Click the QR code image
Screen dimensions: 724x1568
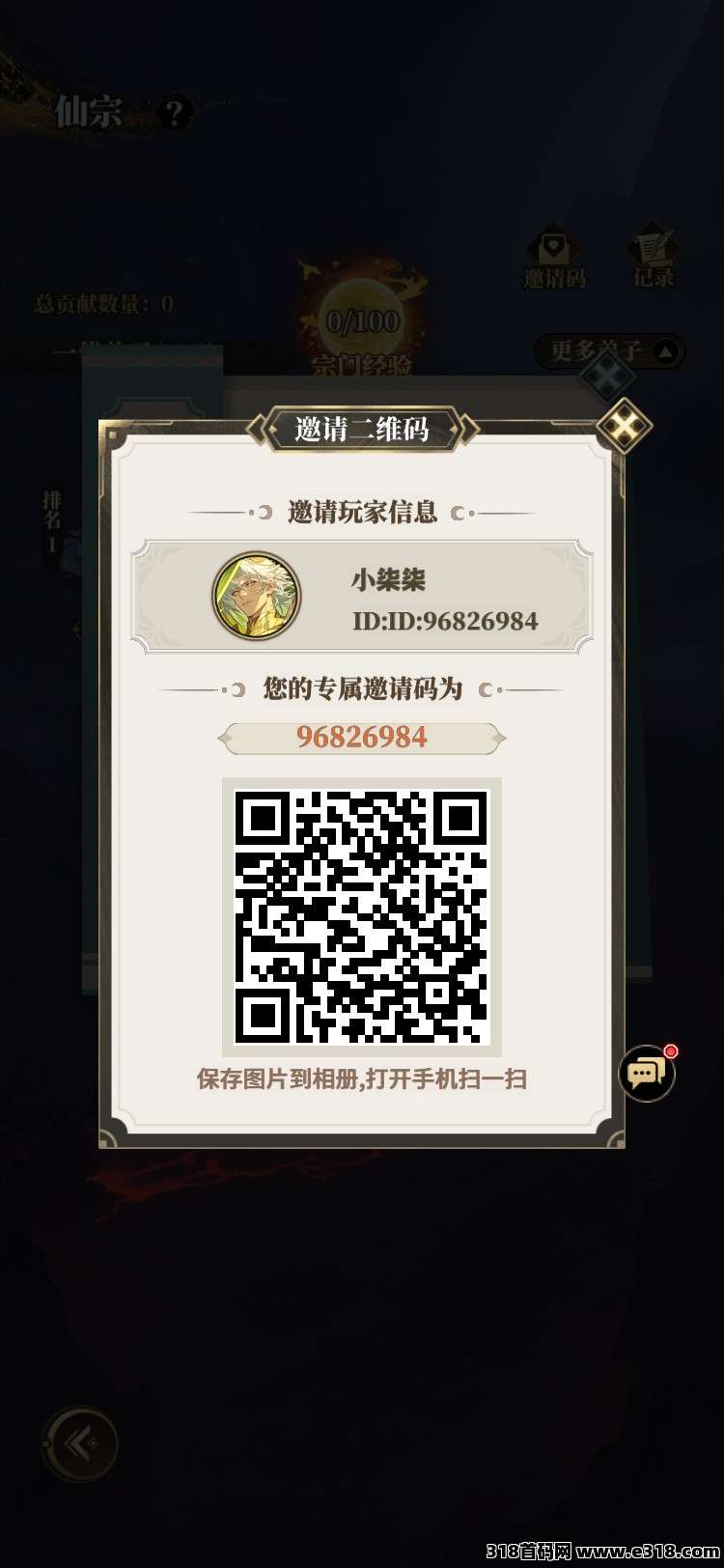[x=362, y=912]
